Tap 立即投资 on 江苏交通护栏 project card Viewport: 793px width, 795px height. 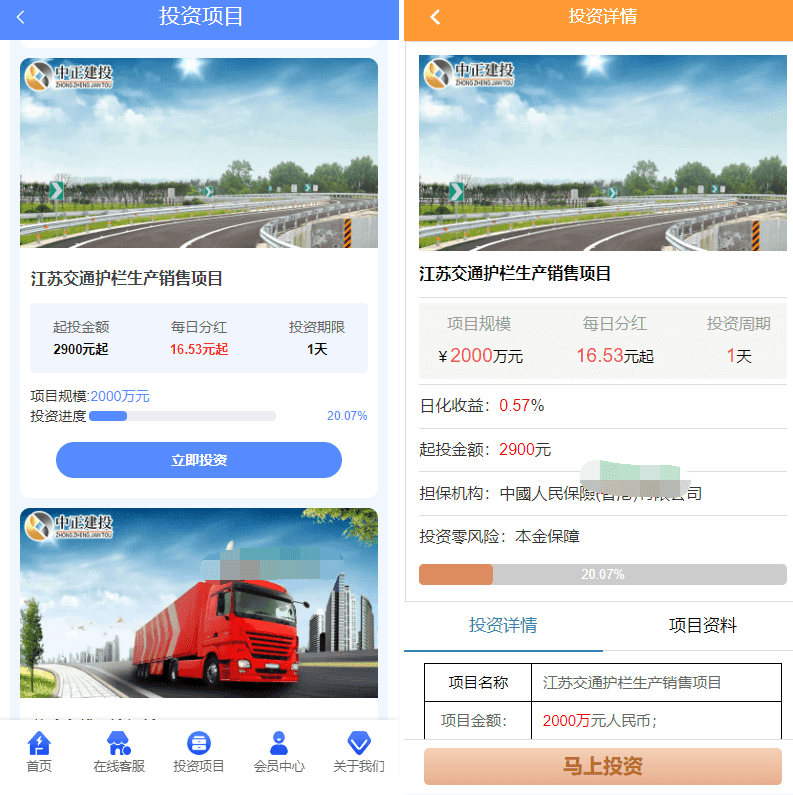pos(199,460)
